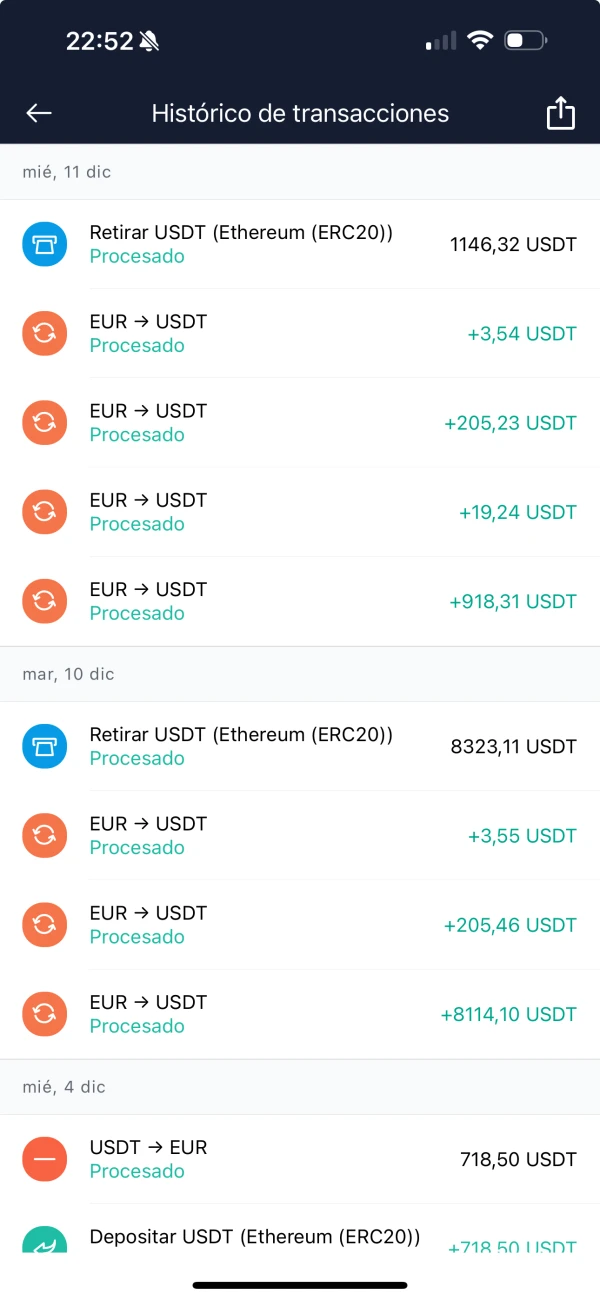Tap the +3,55 USDT conversion row
Screen dimensions: 600x1300
tap(300, 835)
